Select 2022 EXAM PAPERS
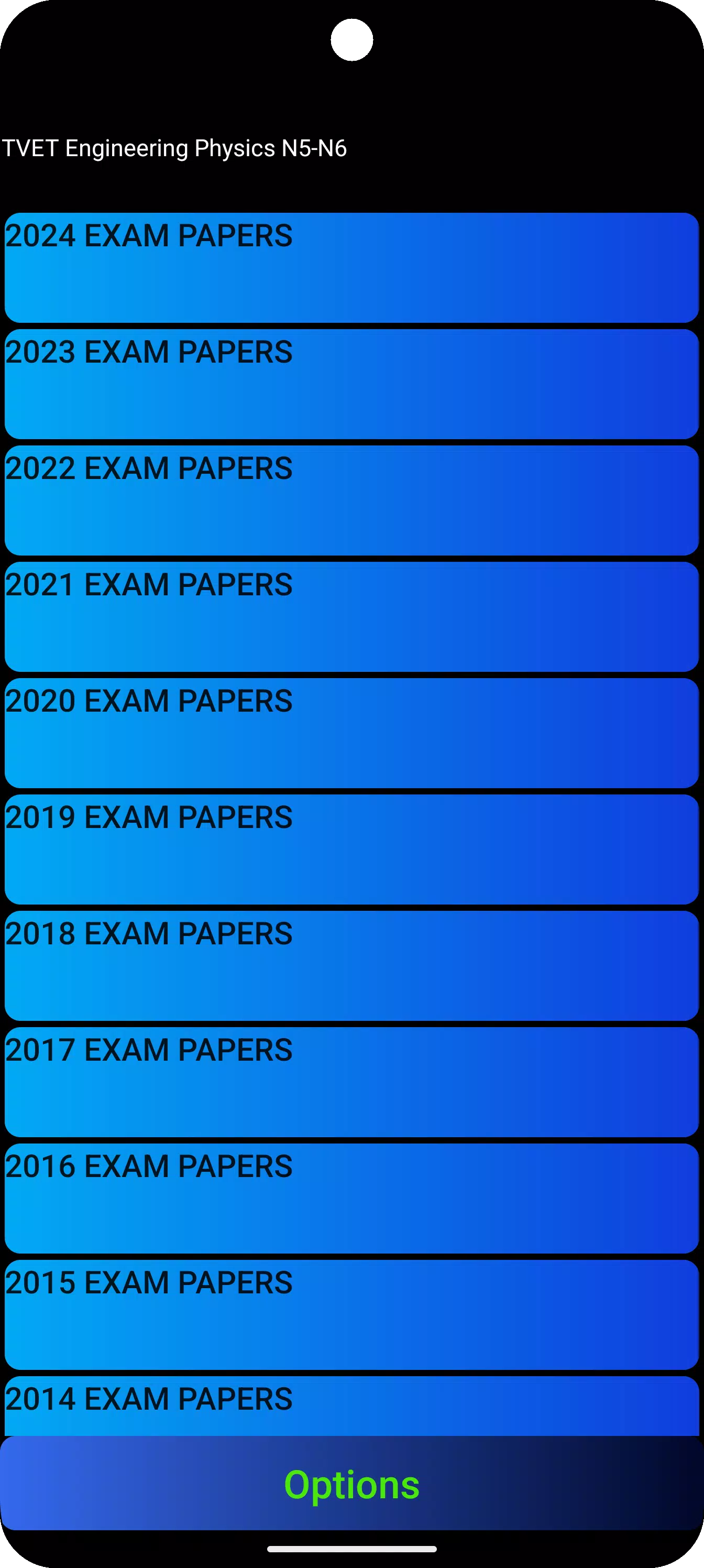The height and width of the screenshot is (1568, 704). 351,499
